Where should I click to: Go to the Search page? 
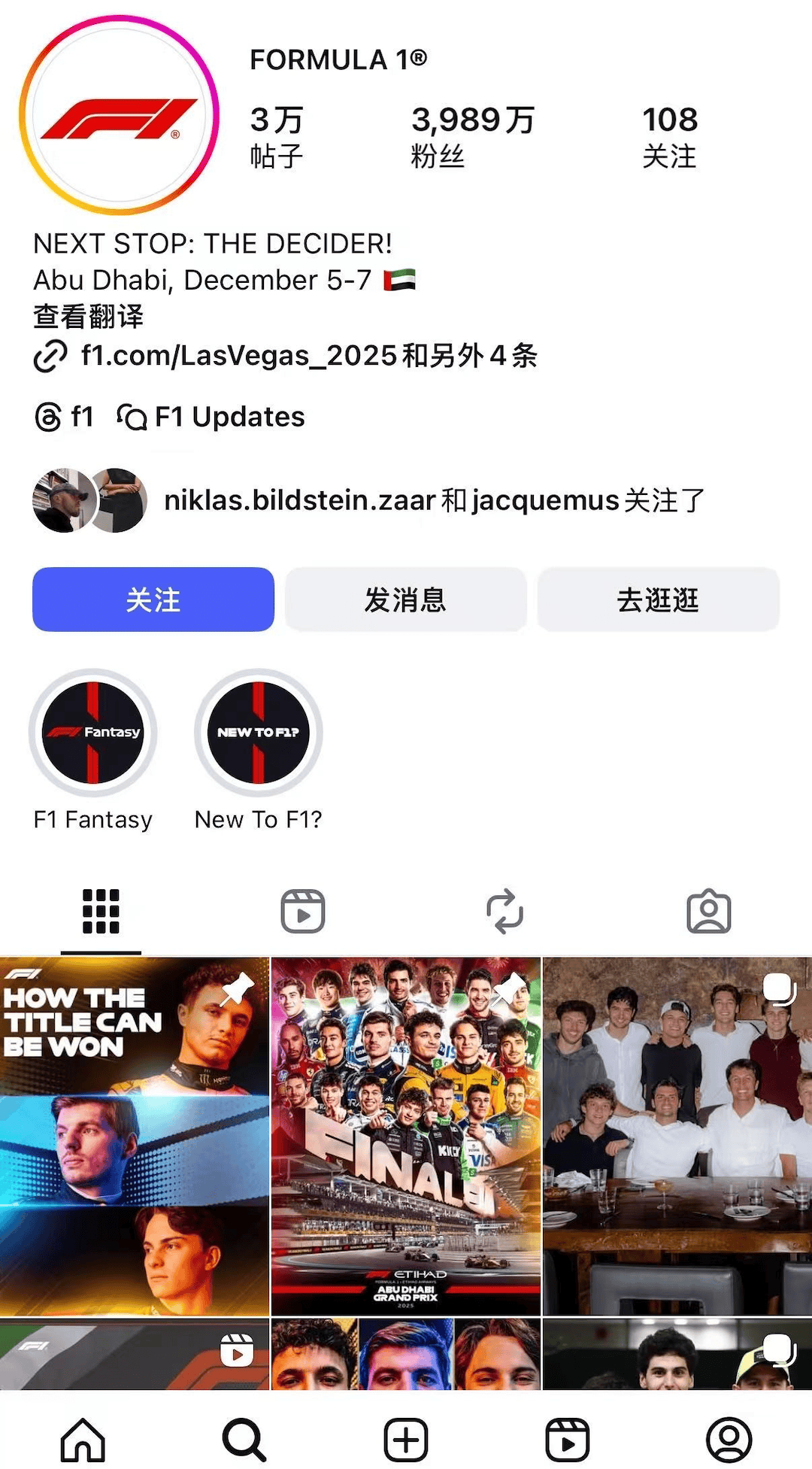tap(244, 1440)
